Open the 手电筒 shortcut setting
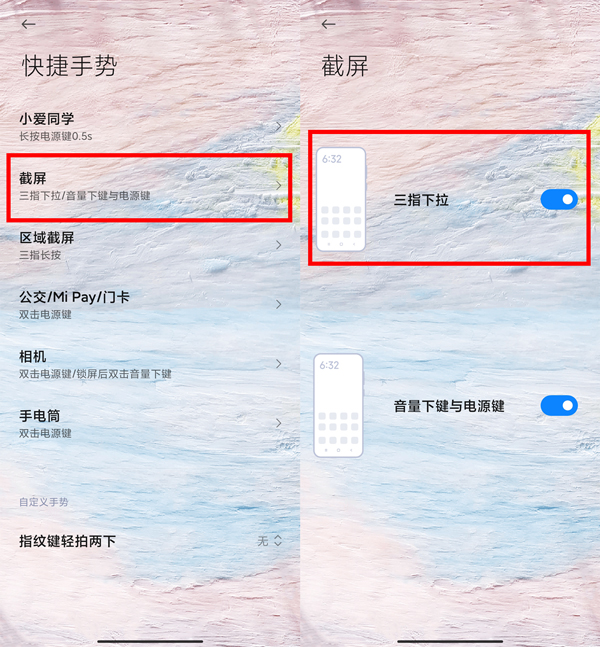Viewport: 600px width, 647px height. tap(150, 423)
